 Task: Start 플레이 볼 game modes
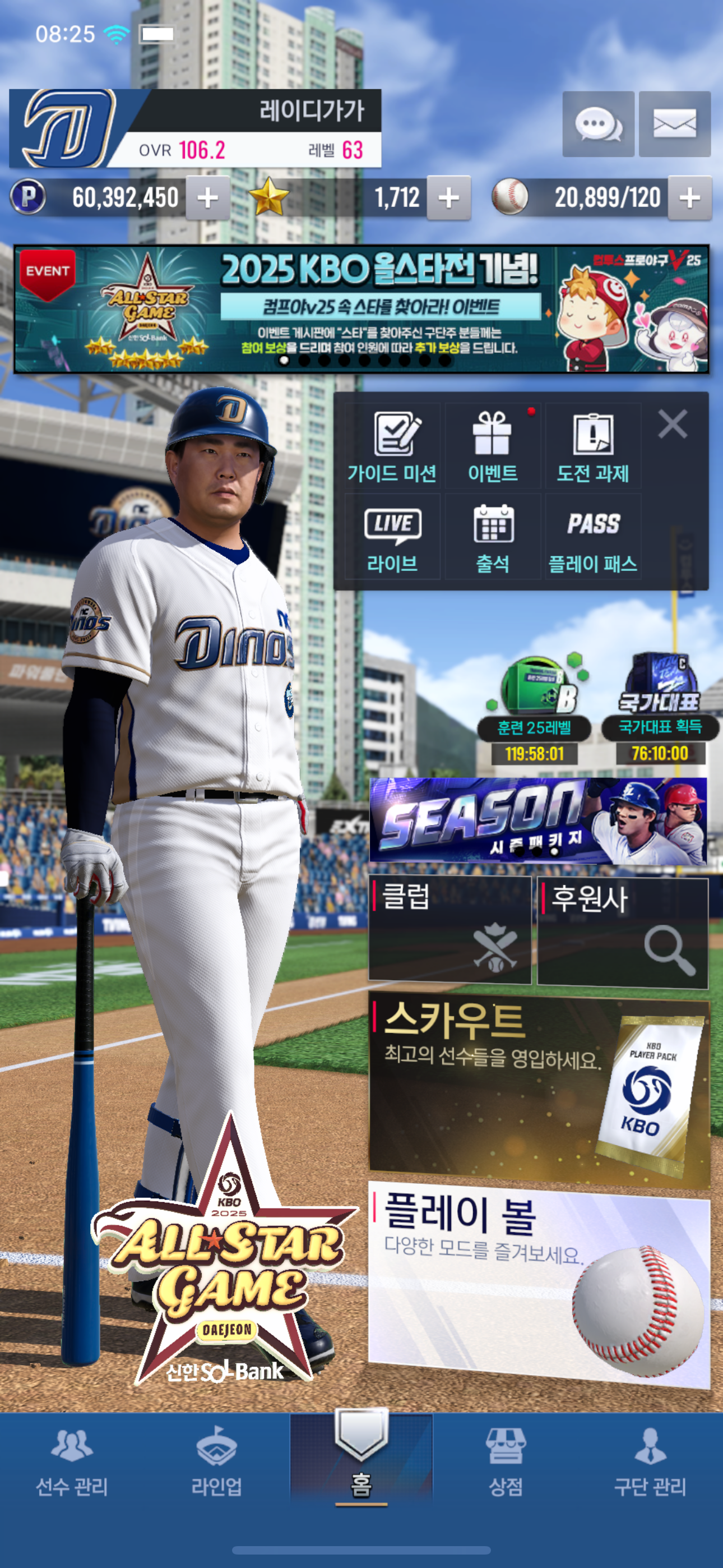point(539,1284)
